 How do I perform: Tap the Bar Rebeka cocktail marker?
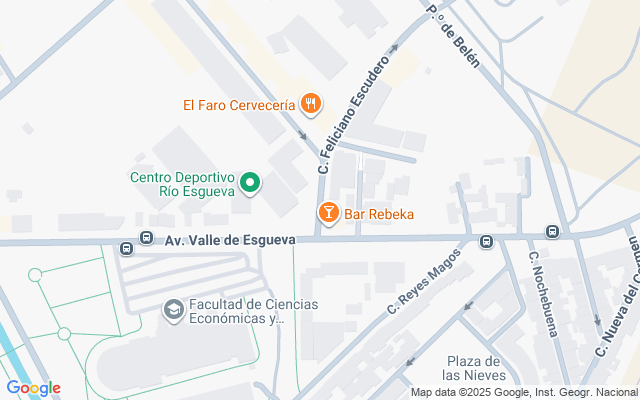326,213
